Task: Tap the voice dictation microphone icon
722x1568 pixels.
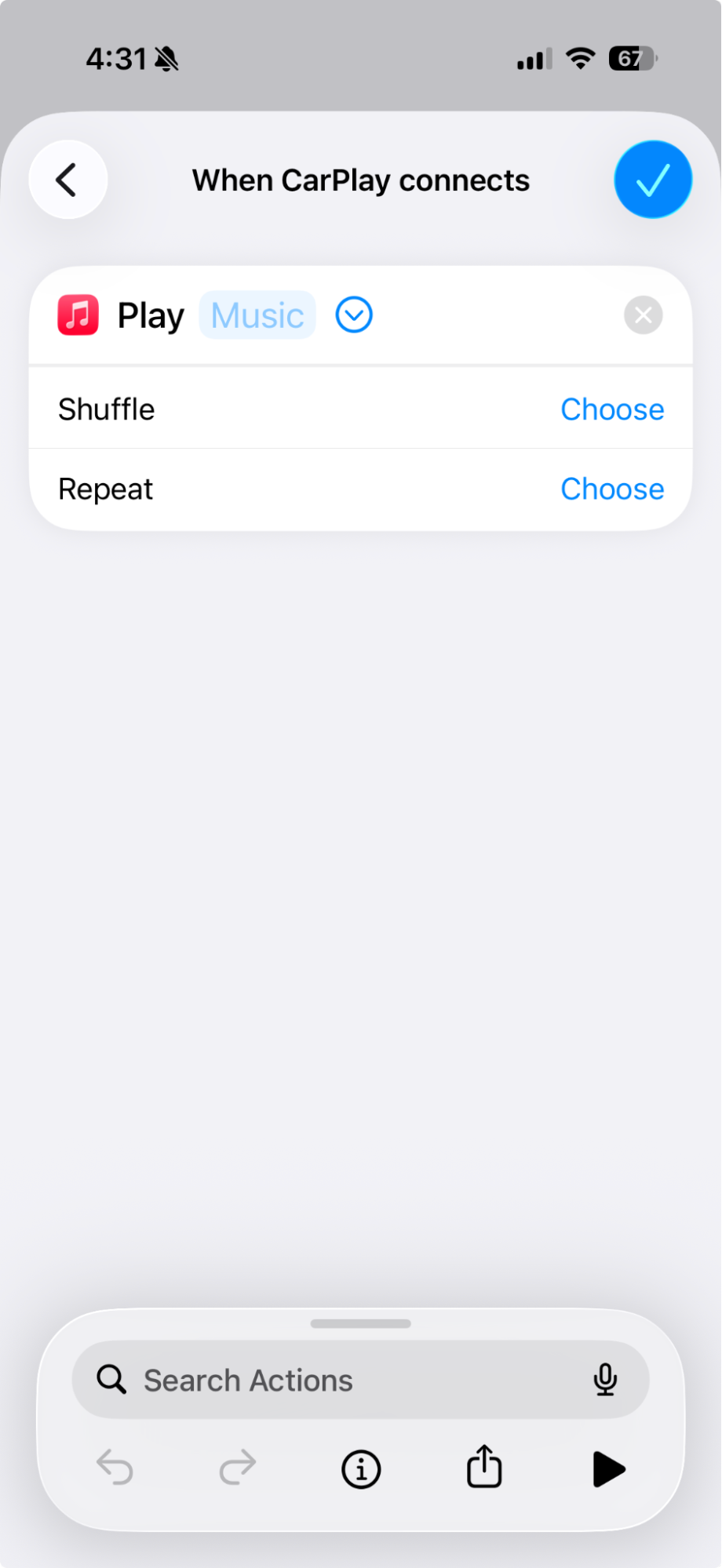Action: [605, 1379]
